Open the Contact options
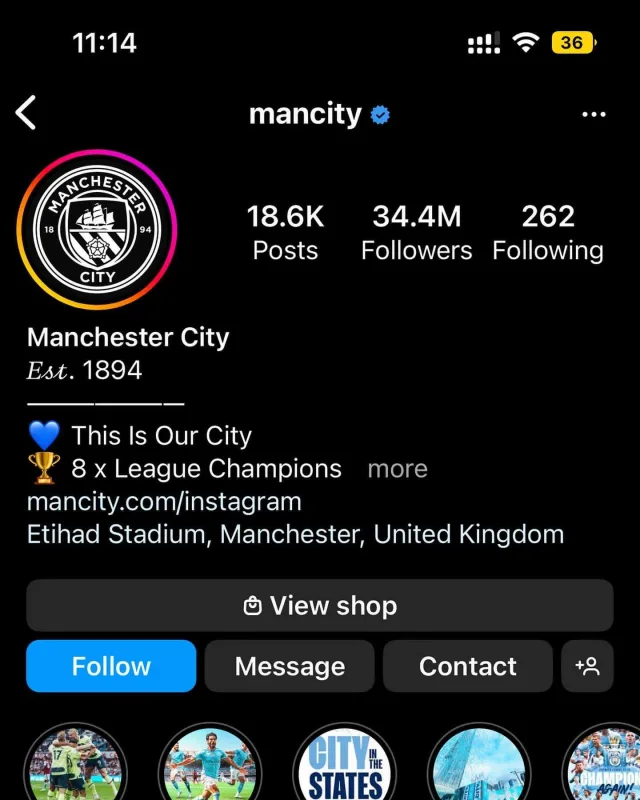The image size is (640, 800). (x=467, y=667)
